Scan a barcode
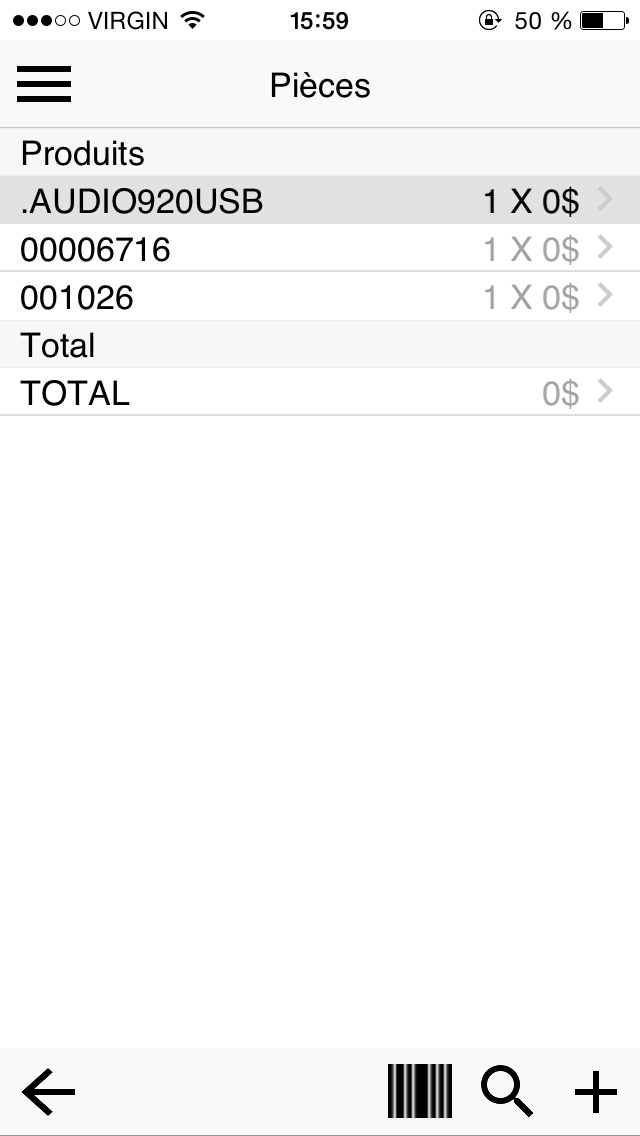Viewport: 640px width, 1136px height. (420, 1091)
